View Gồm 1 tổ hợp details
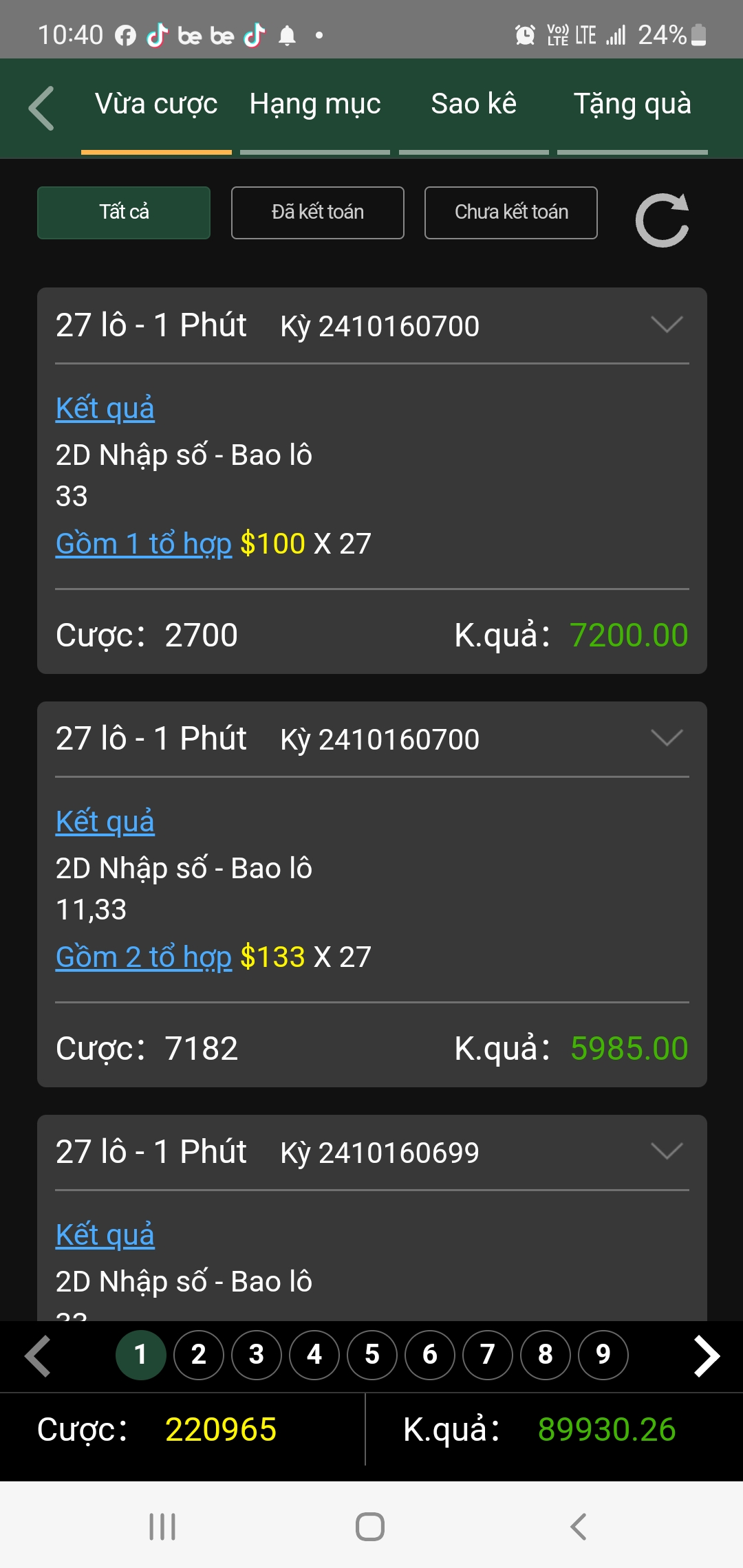This screenshot has width=743, height=1568. (144, 544)
